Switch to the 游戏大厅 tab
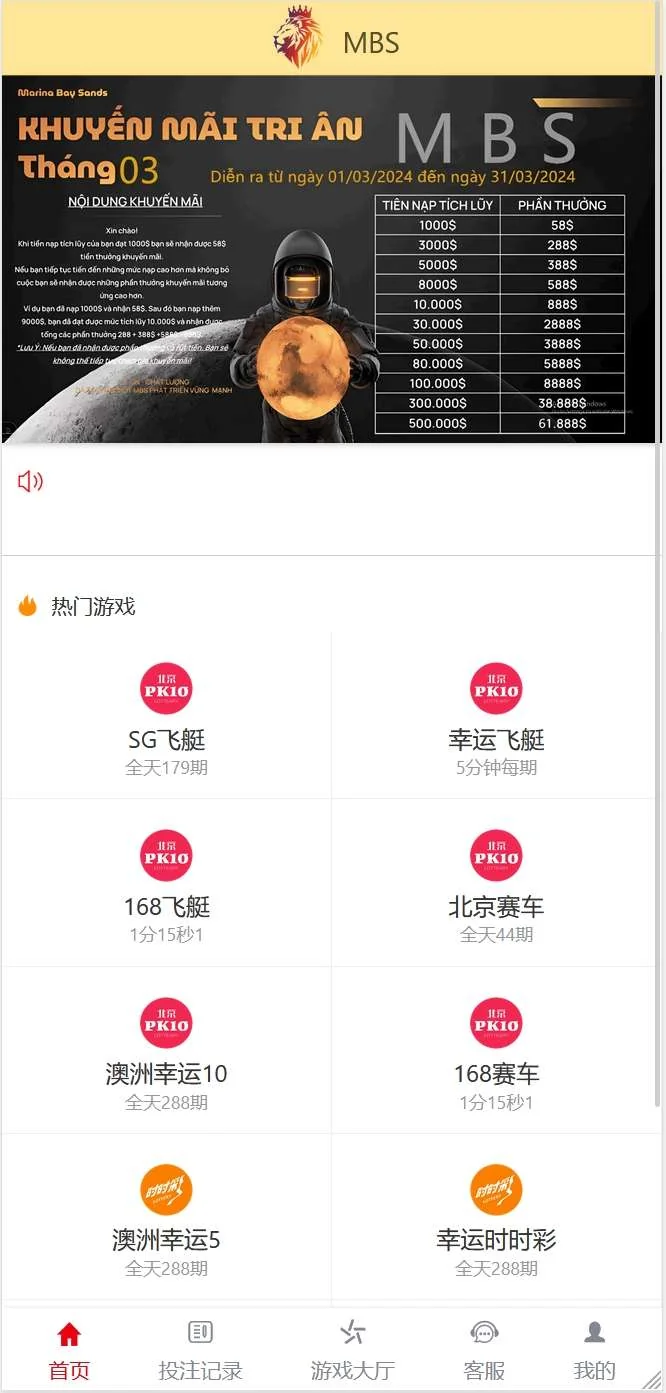Image resolution: width=666 pixels, height=1393 pixels. click(x=352, y=1350)
